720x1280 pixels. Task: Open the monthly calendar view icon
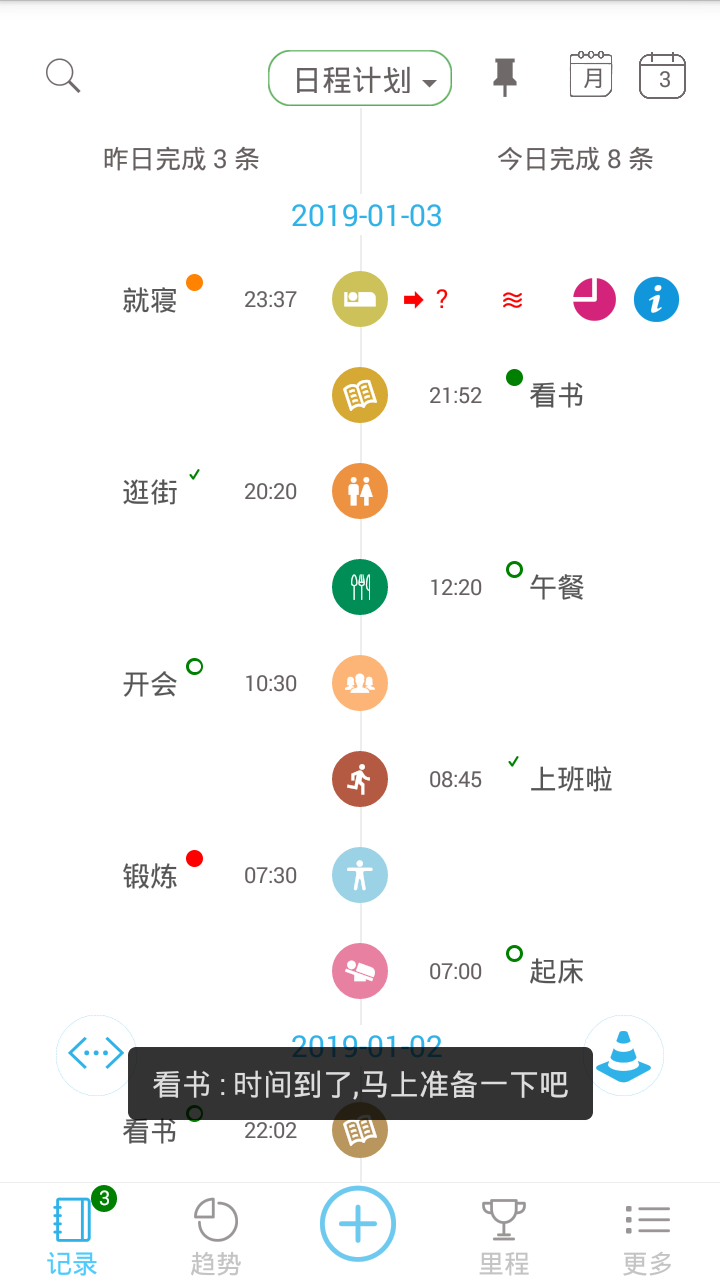[x=591, y=75]
